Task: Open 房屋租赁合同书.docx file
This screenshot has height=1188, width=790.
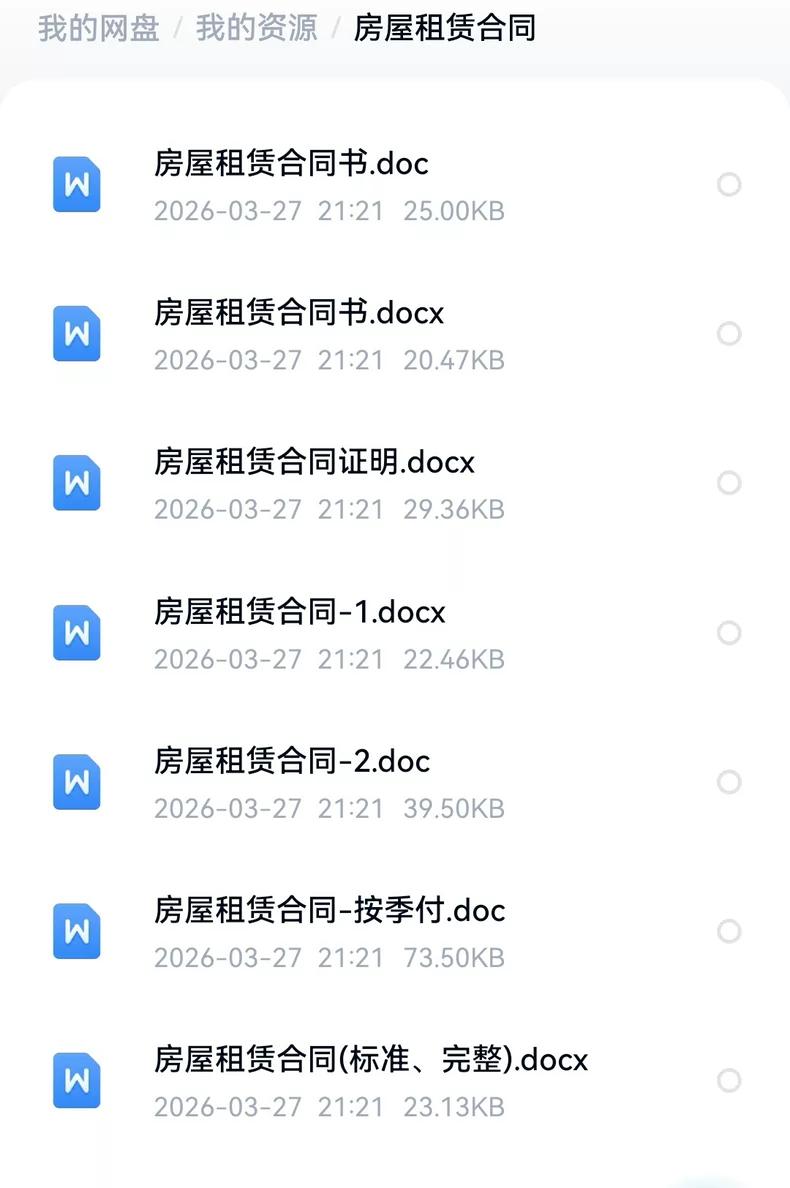Action: coord(298,314)
